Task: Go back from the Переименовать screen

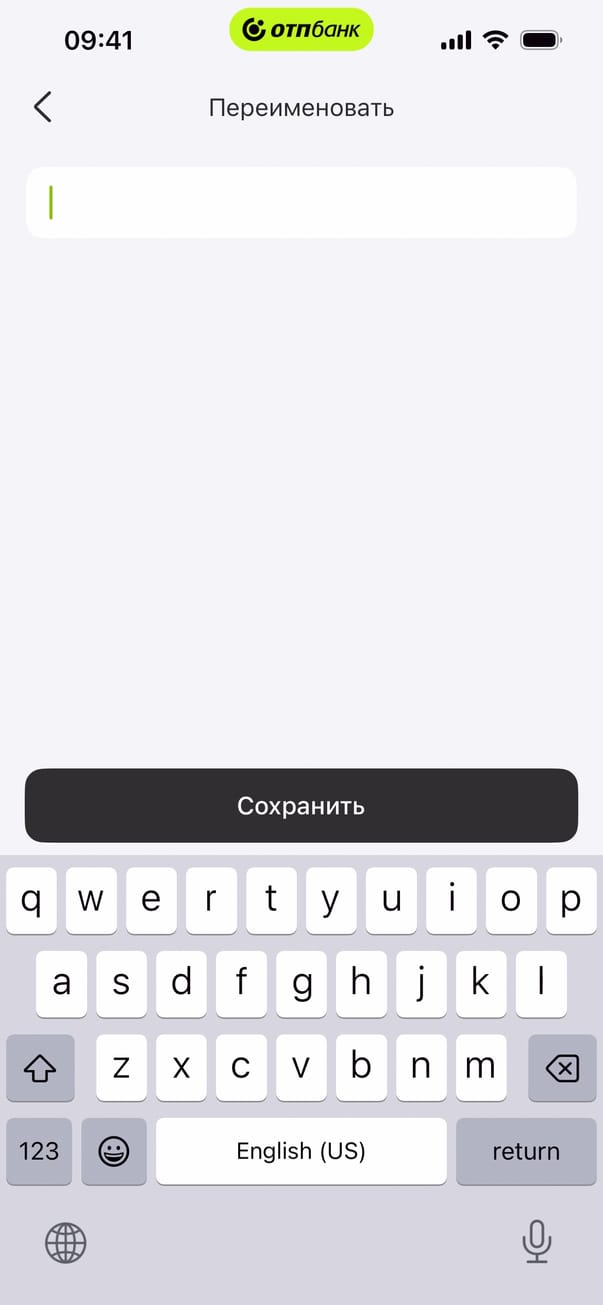Action: coord(42,107)
